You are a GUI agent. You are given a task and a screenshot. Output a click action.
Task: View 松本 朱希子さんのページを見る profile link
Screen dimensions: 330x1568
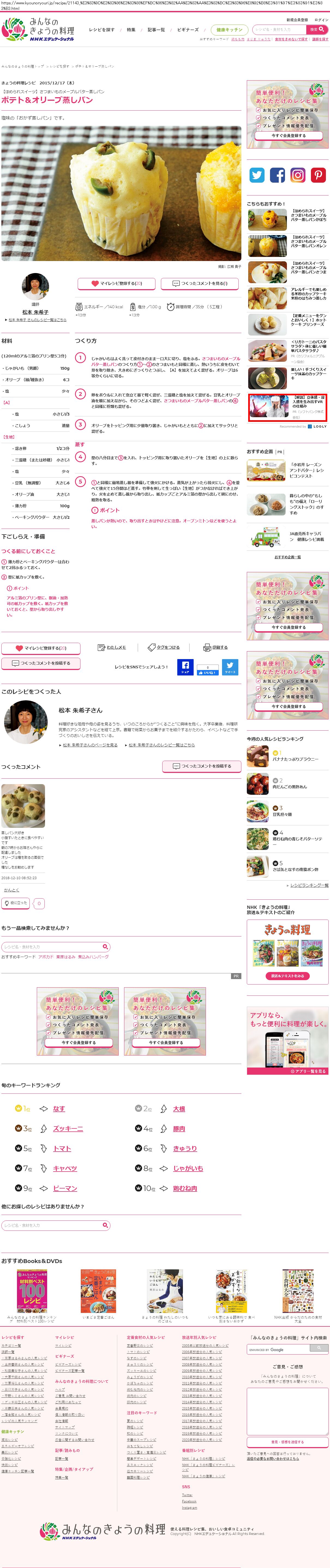(90, 745)
